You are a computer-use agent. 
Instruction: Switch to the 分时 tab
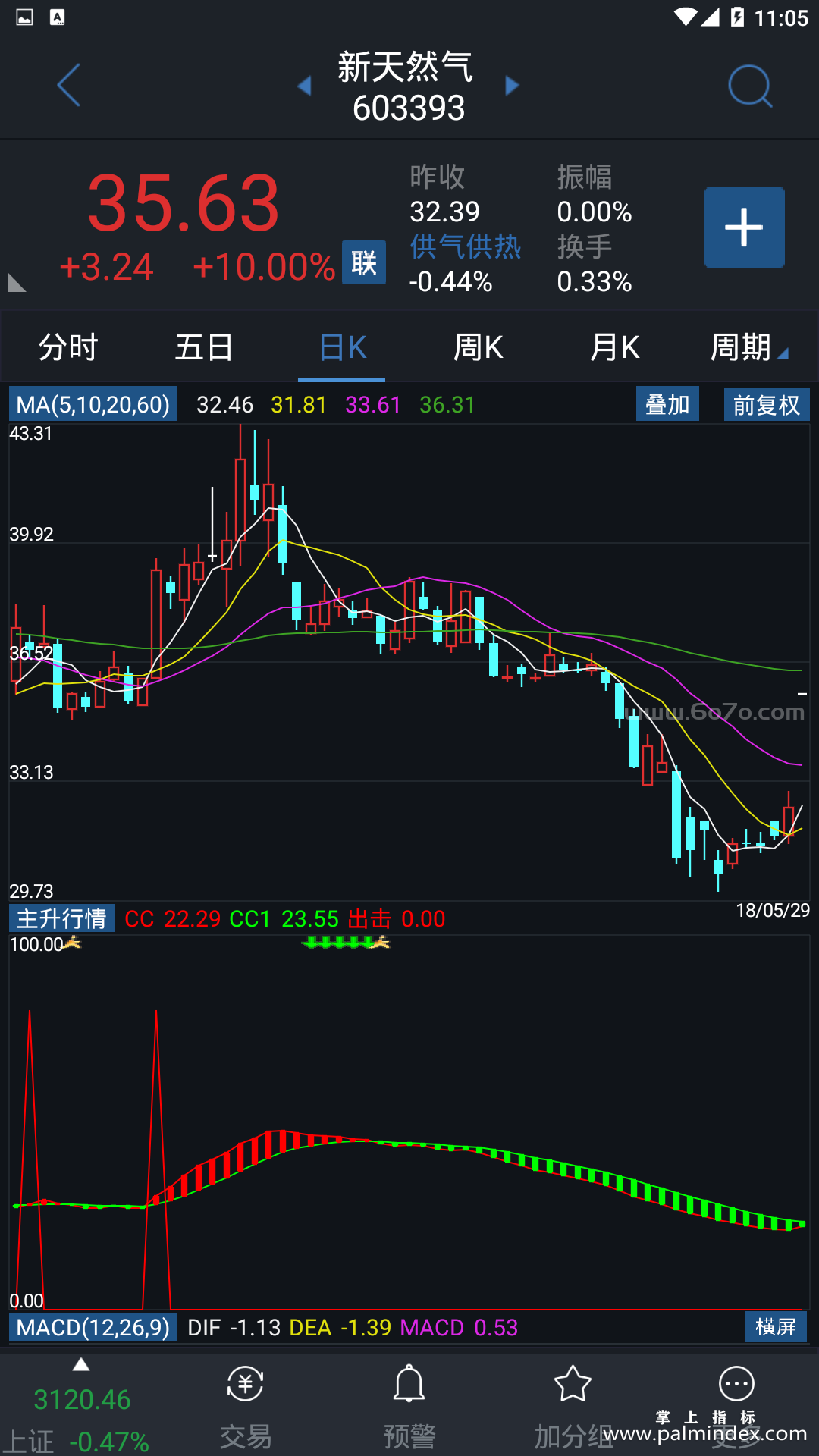68,347
